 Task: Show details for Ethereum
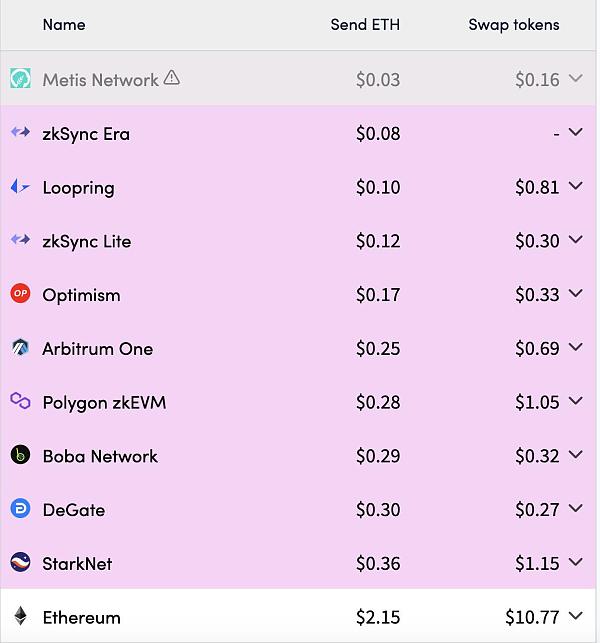pyautogui.click(x=575, y=617)
